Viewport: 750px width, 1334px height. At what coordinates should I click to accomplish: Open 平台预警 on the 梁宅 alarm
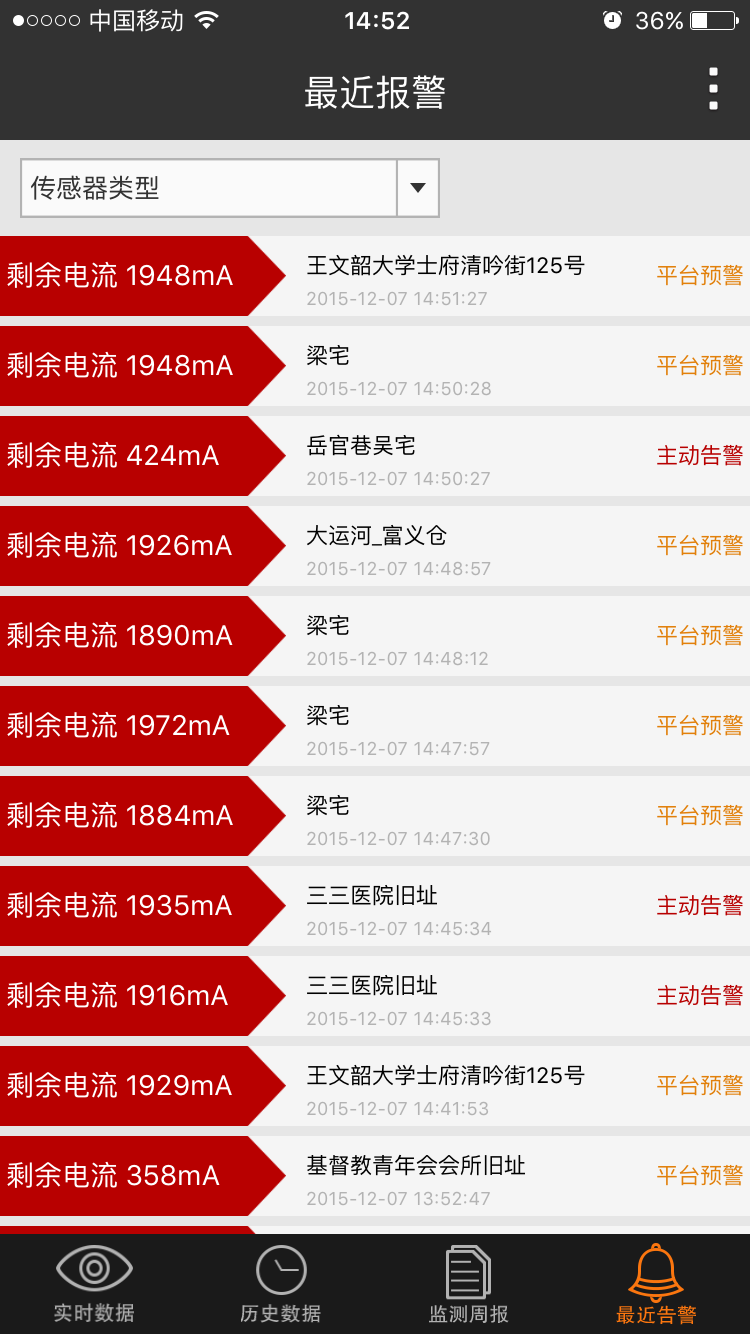click(x=699, y=365)
